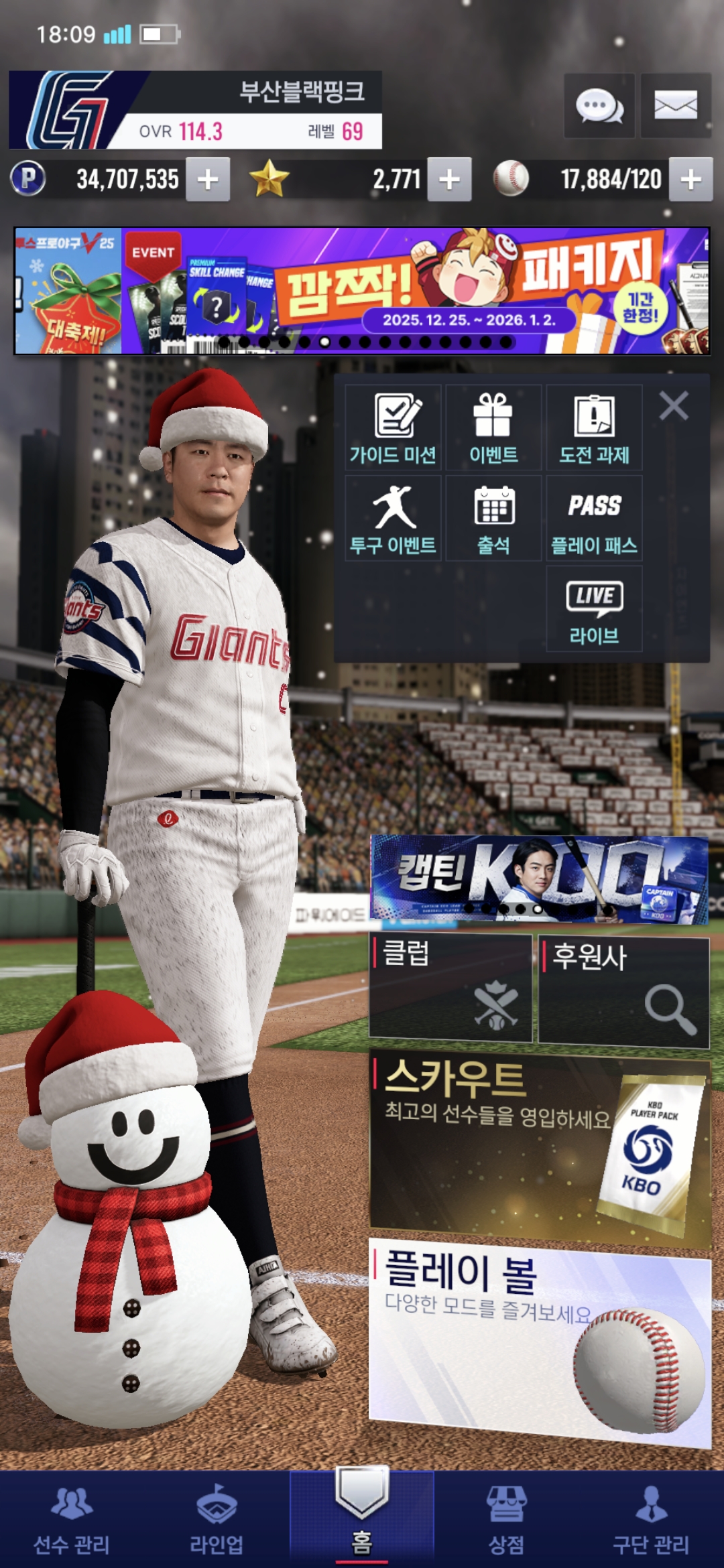Image resolution: width=724 pixels, height=1568 pixels.
Task: Open the 라이브 LIVE menu
Action: click(x=594, y=608)
